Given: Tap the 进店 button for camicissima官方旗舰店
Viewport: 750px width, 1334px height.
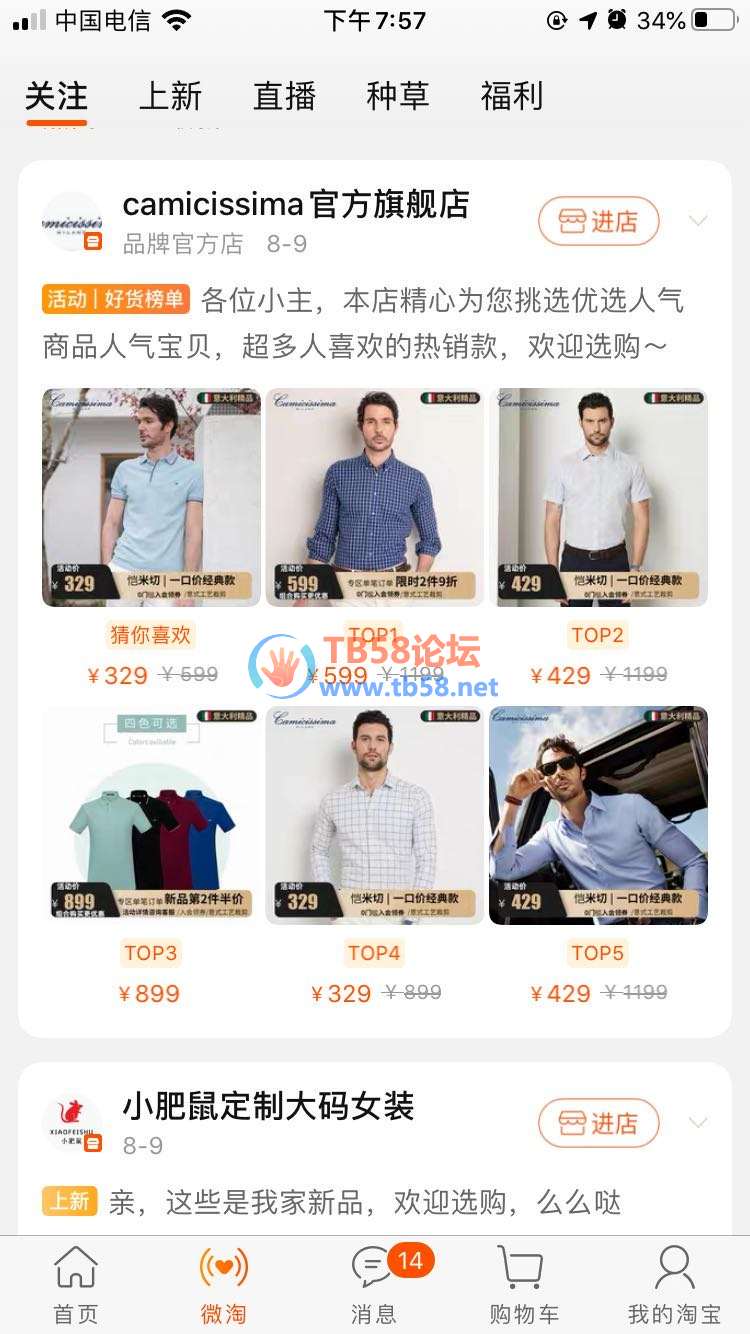Looking at the screenshot, I should click(599, 221).
